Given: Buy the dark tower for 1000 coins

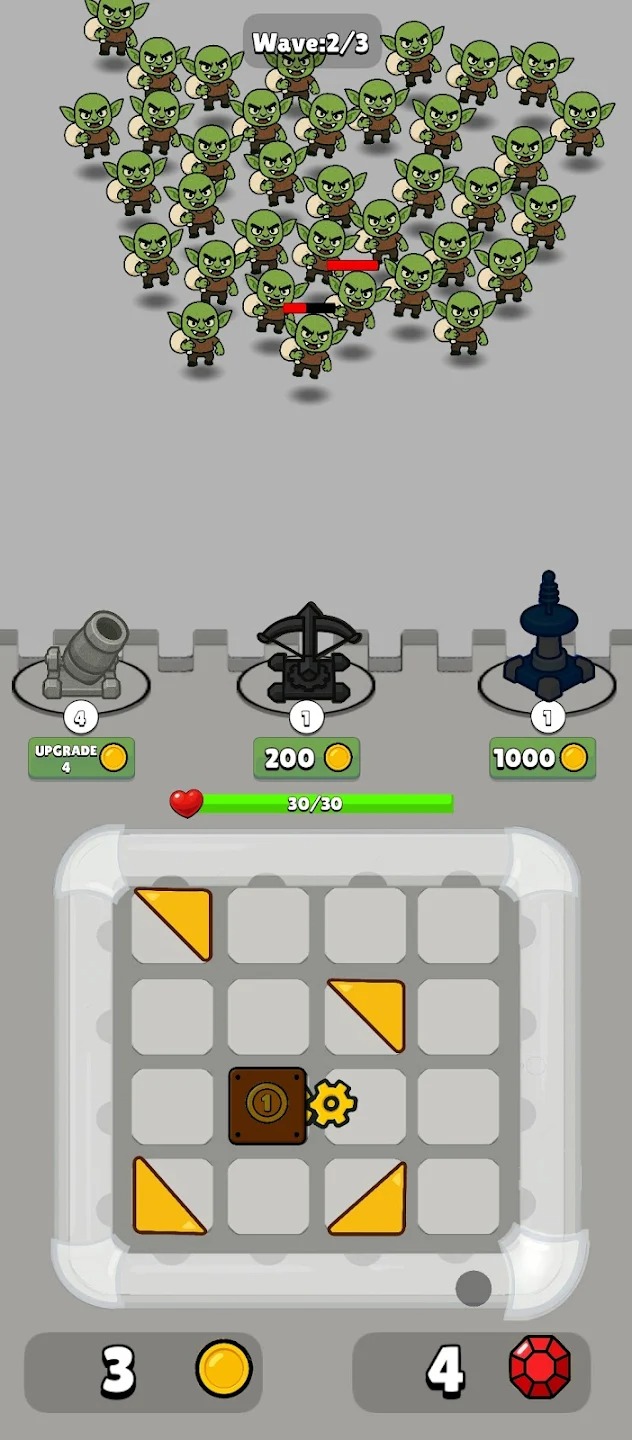Looking at the screenshot, I should (x=542, y=758).
